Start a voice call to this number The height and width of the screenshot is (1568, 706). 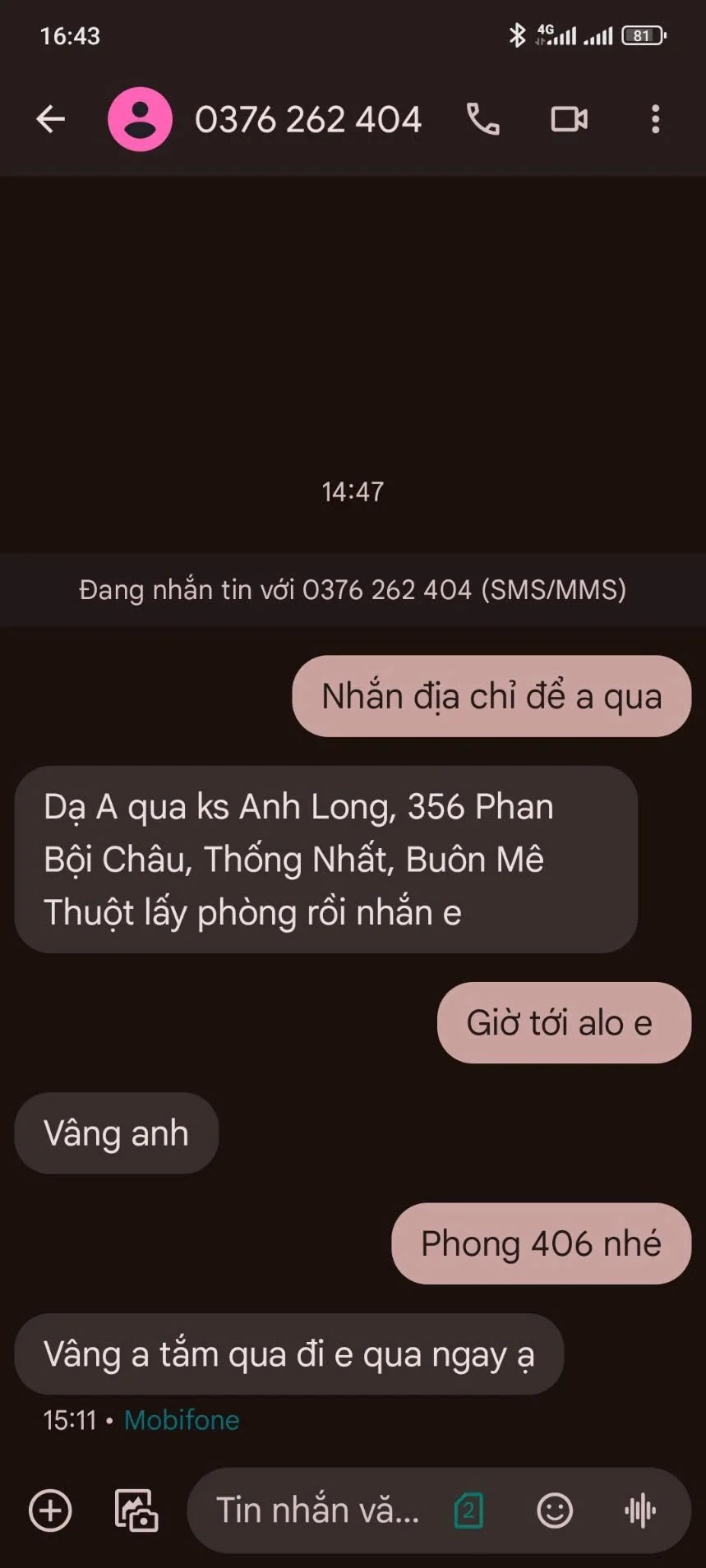click(x=483, y=119)
